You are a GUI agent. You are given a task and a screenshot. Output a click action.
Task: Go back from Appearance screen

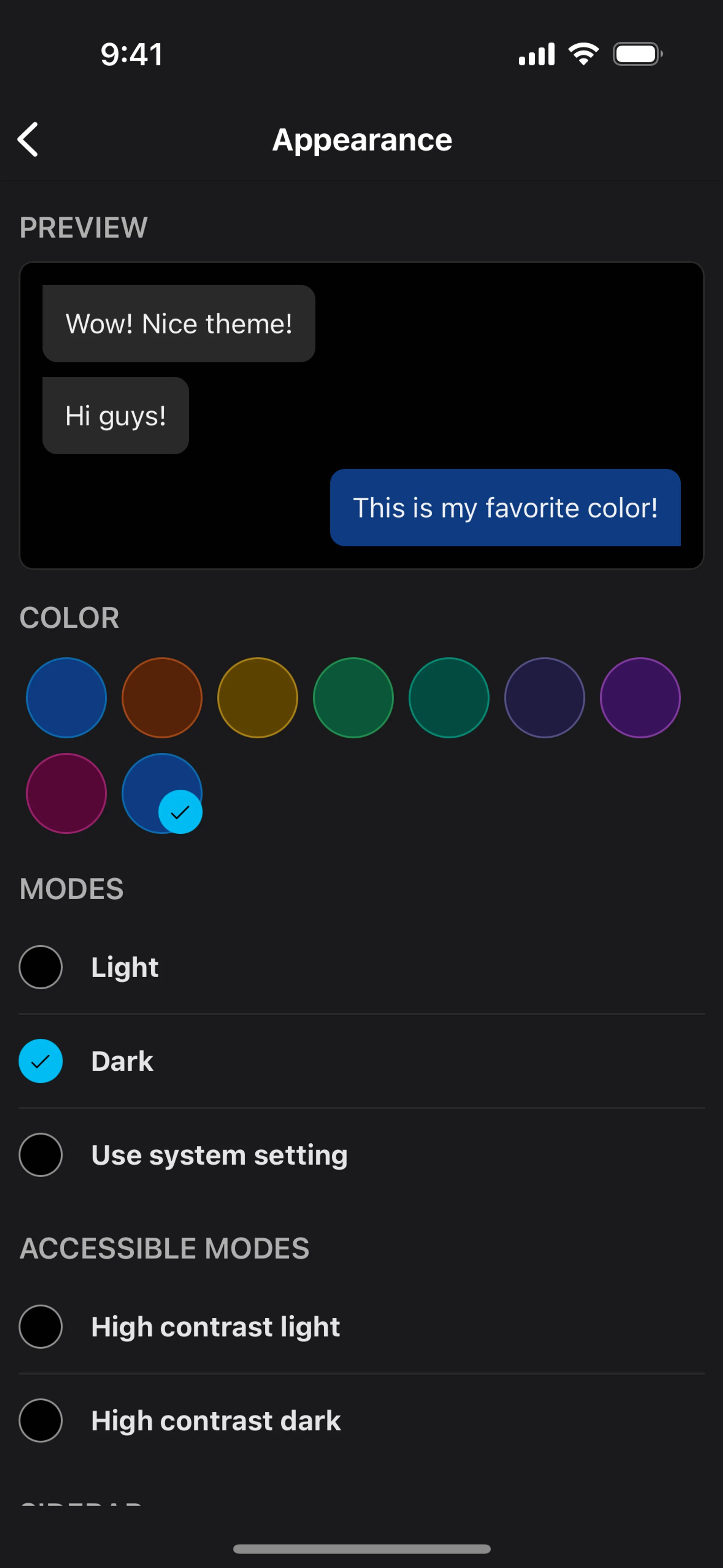pyautogui.click(x=28, y=139)
